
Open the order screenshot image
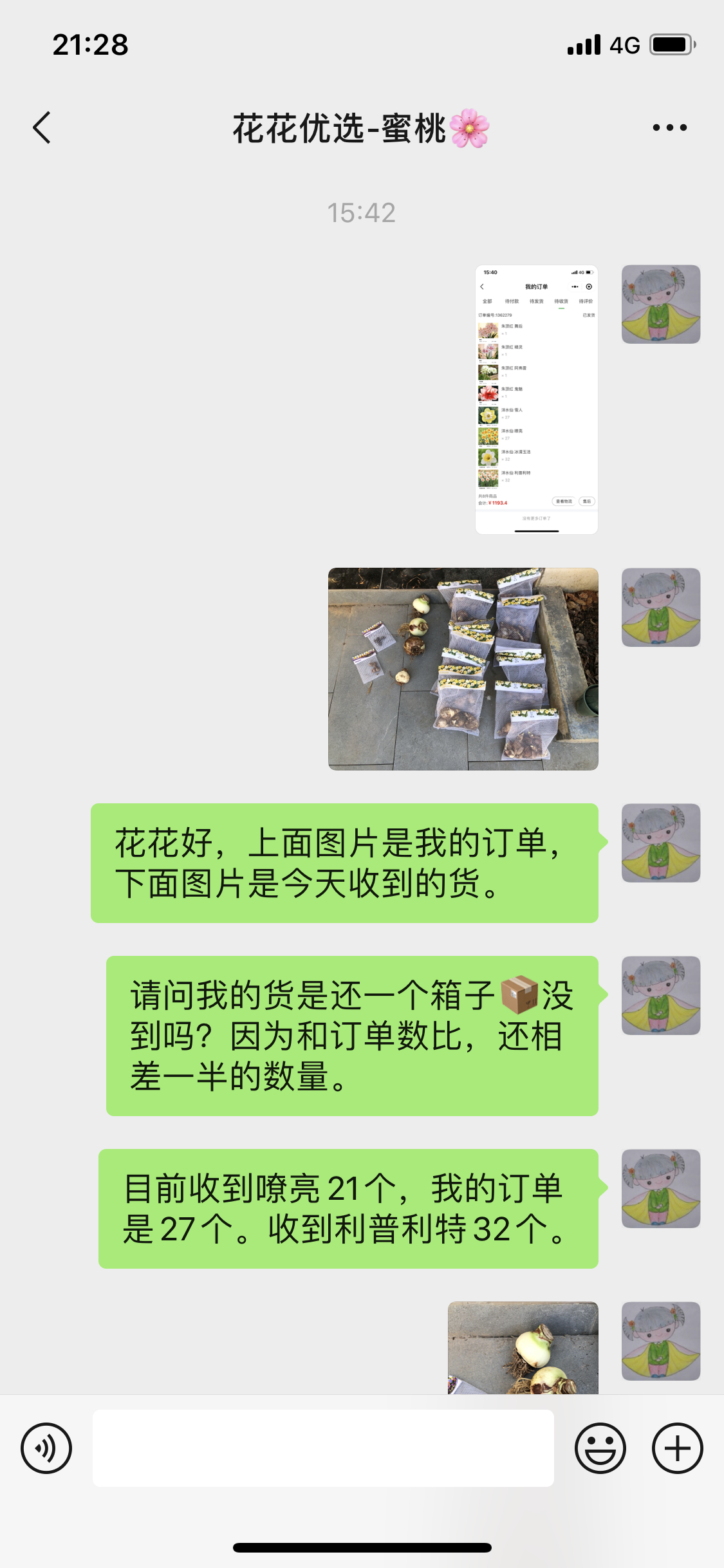coord(536,399)
